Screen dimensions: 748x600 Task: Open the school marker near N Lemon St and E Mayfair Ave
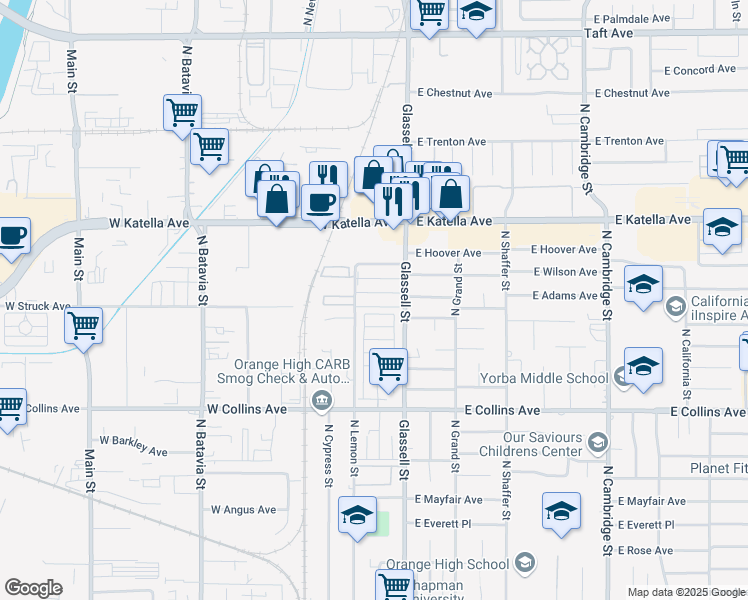coord(357,515)
